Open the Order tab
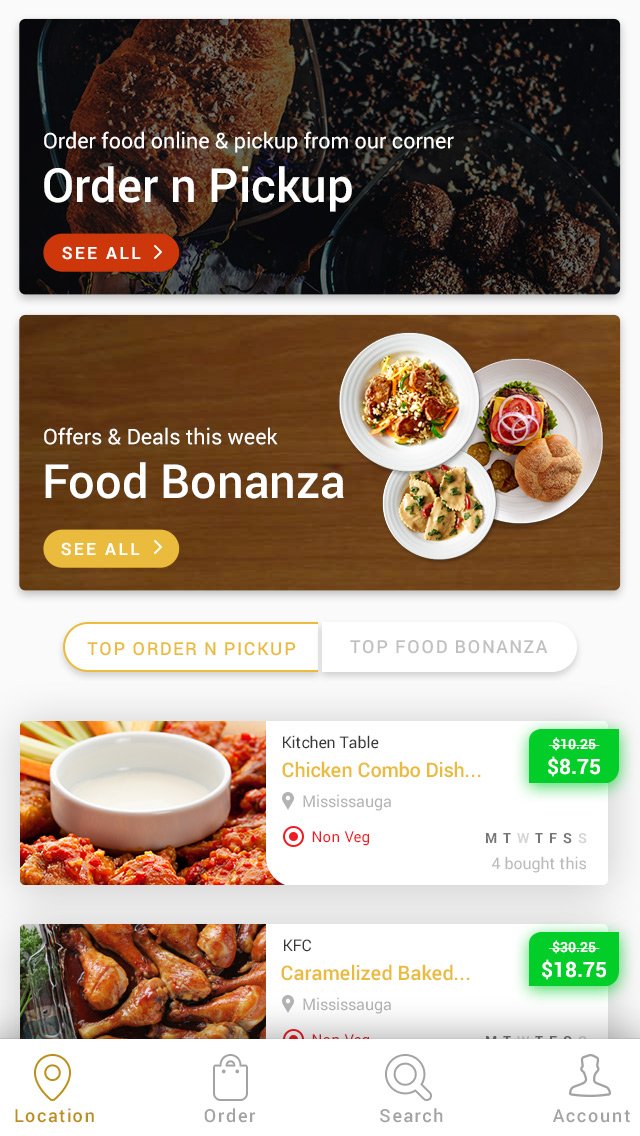The height and width of the screenshot is (1136, 640). pyautogui.click(x=230, y=1090)
